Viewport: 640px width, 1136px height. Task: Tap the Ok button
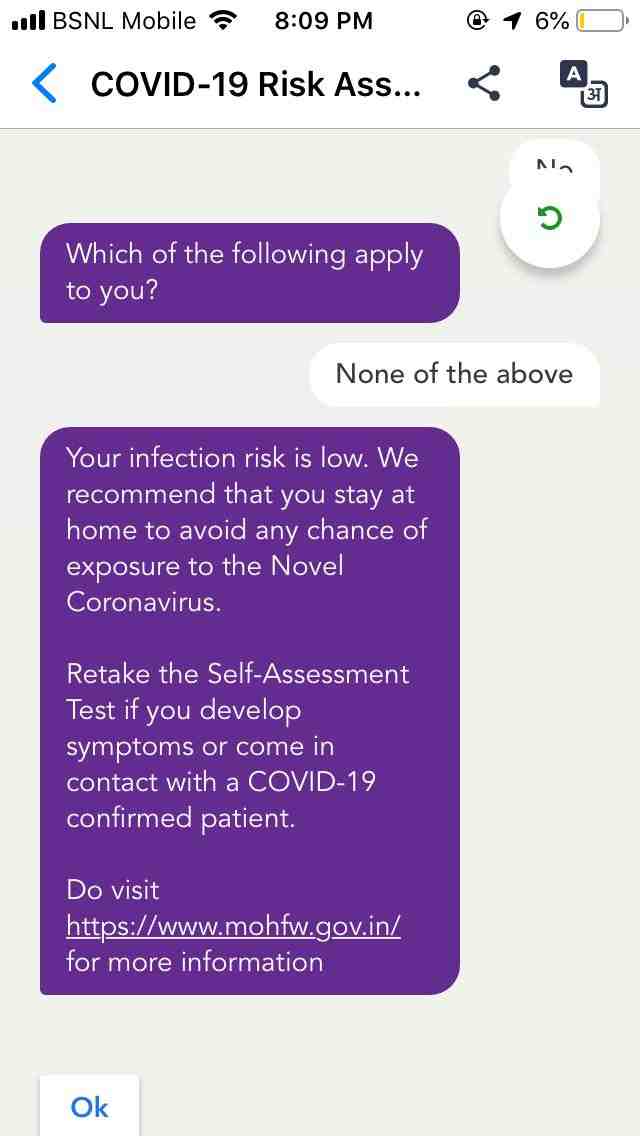(89, 1106)
